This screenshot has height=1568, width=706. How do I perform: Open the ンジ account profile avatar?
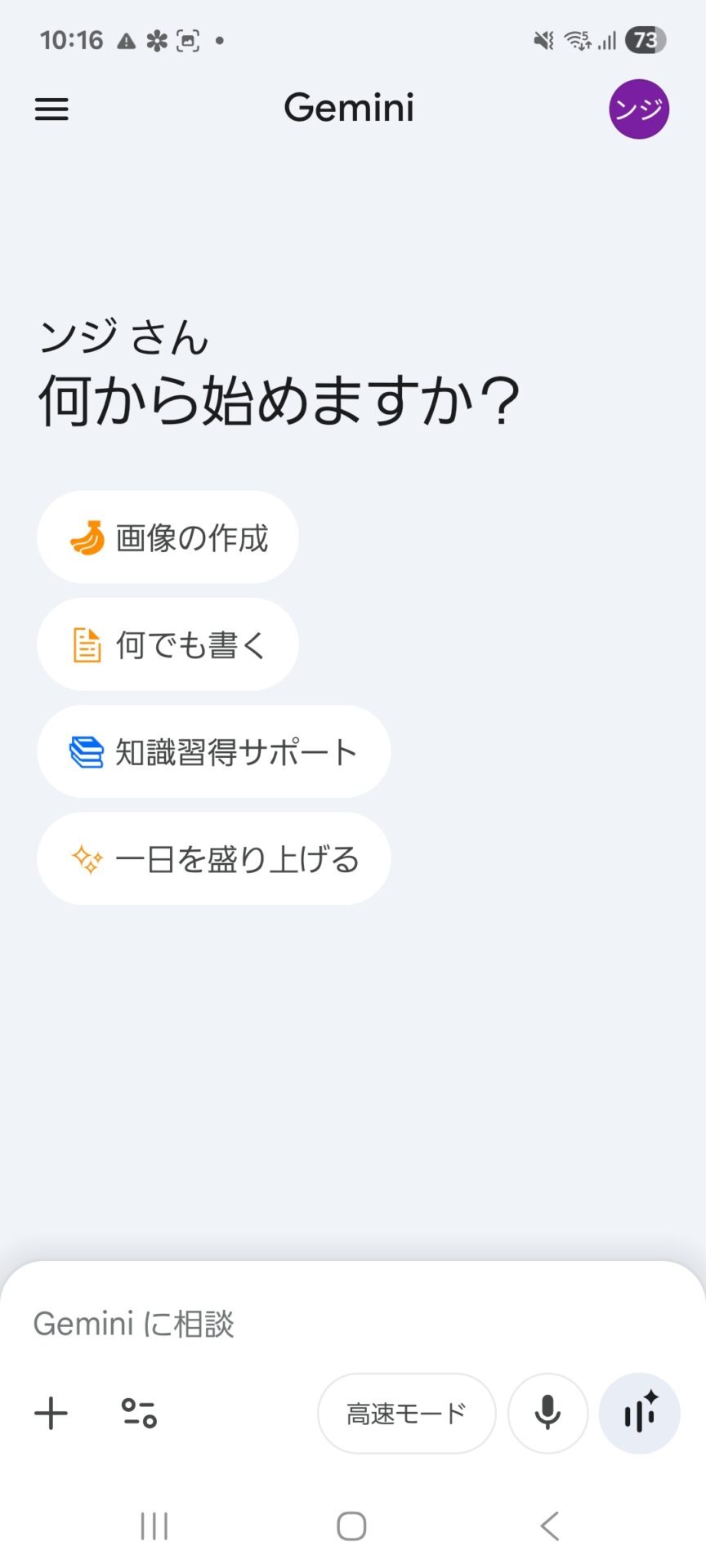pyautogui.click(x=638, y=109)
